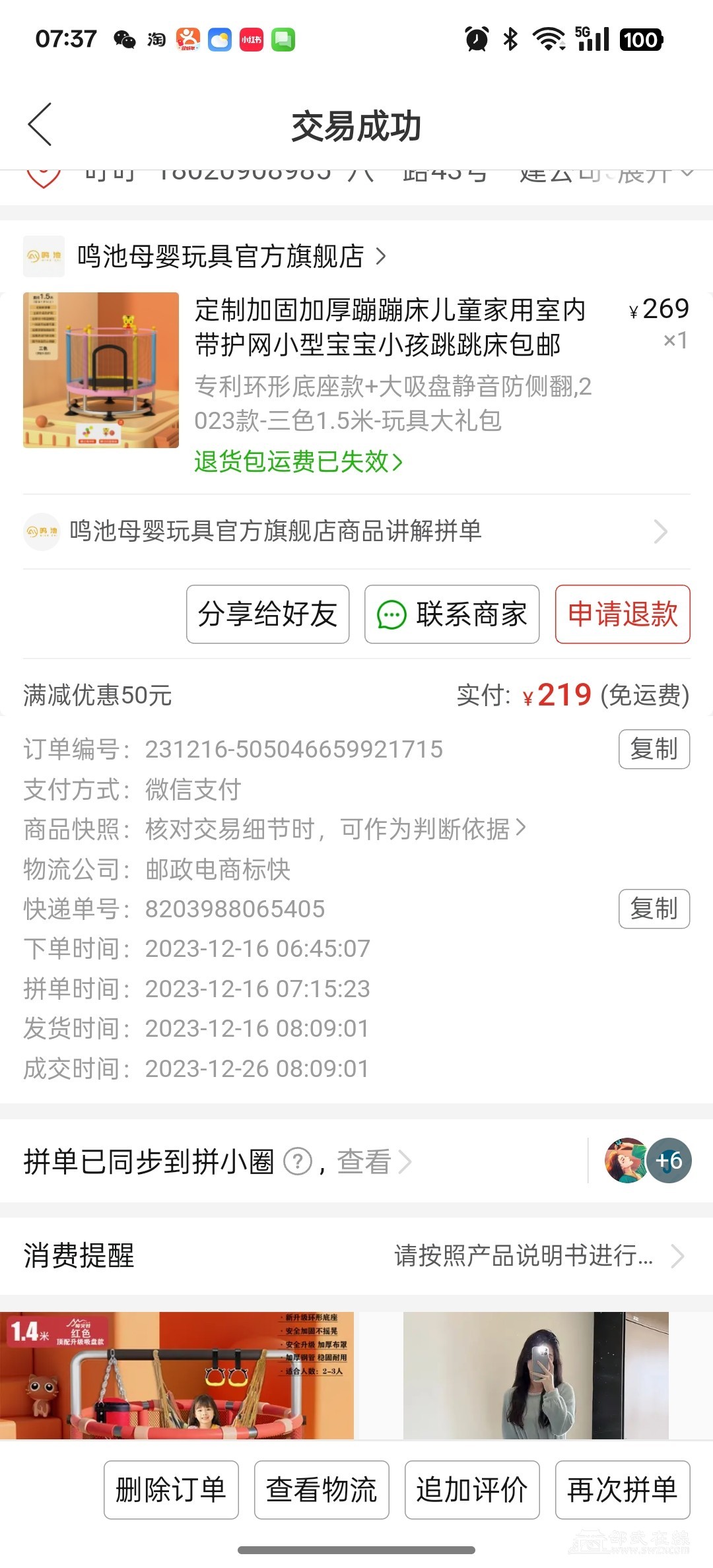Tap 查看物流 to track shipment
The width and height of the screenshot is (713, 1568).
[322, 1490]
